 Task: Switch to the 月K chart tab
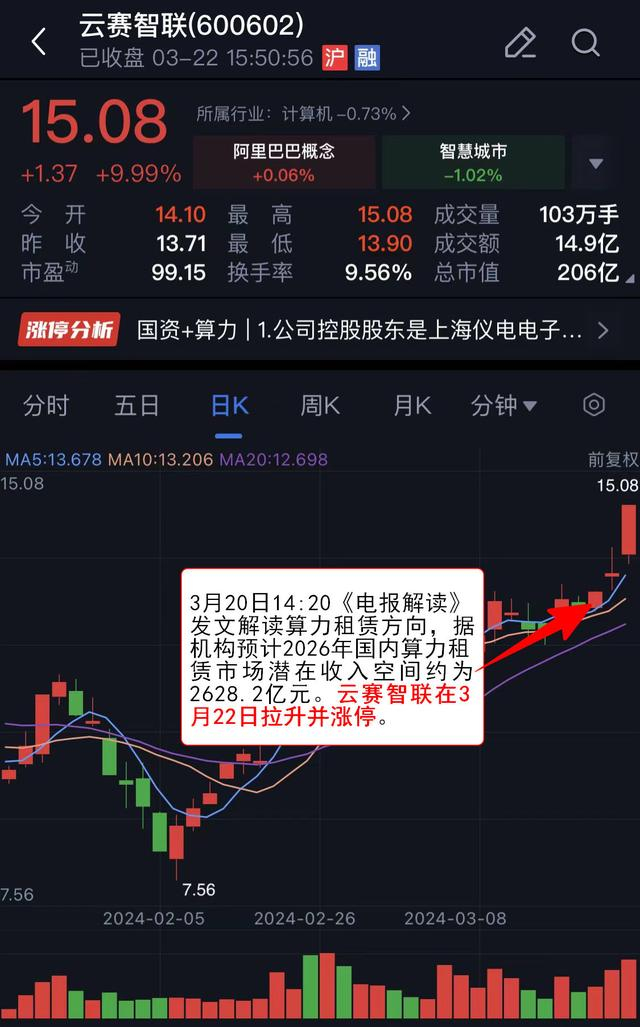point(411,405)
